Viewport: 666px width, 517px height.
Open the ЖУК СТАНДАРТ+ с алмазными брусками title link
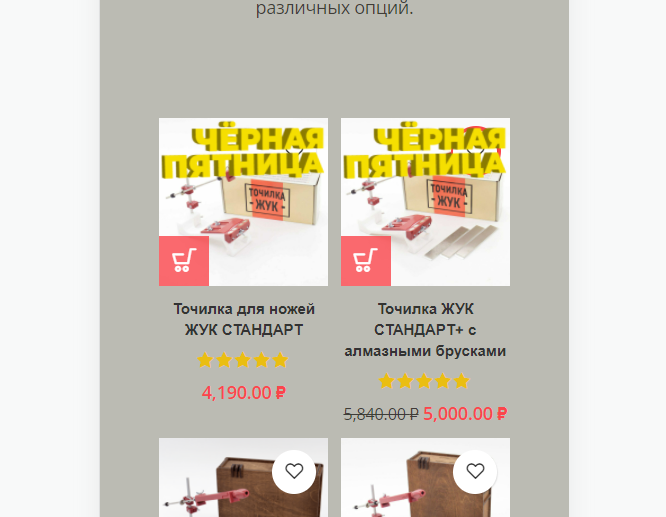(x=425, y=330)
